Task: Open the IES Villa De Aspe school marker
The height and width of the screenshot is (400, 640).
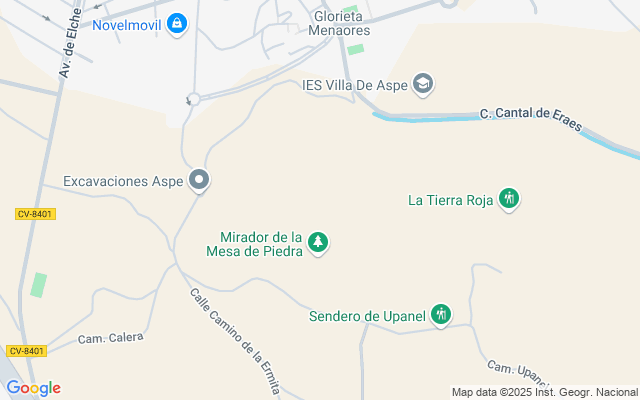Action: coord(423,84)
